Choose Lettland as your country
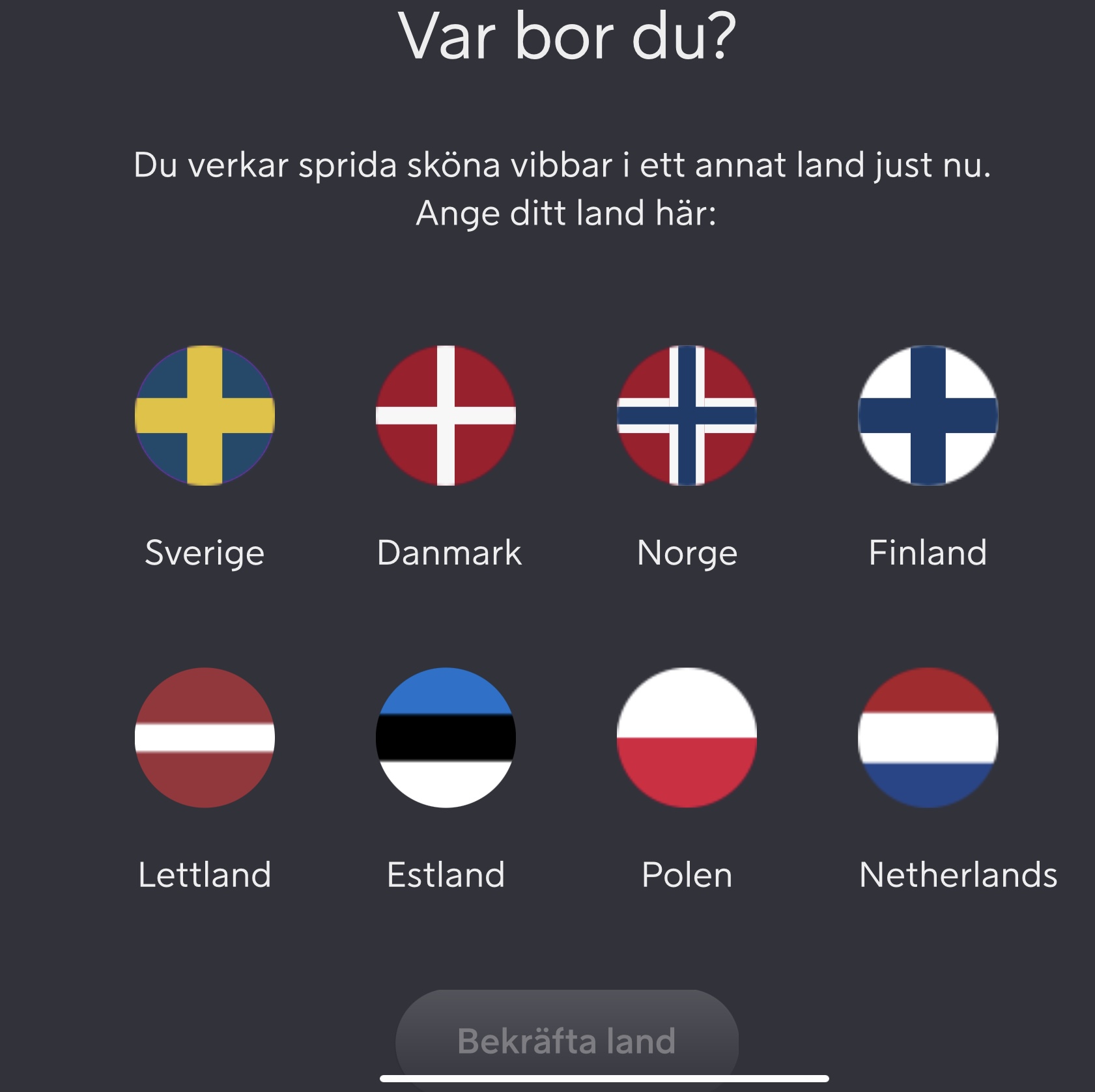The width and height of the screenshot is (1095, 1092). click(205, 737)
